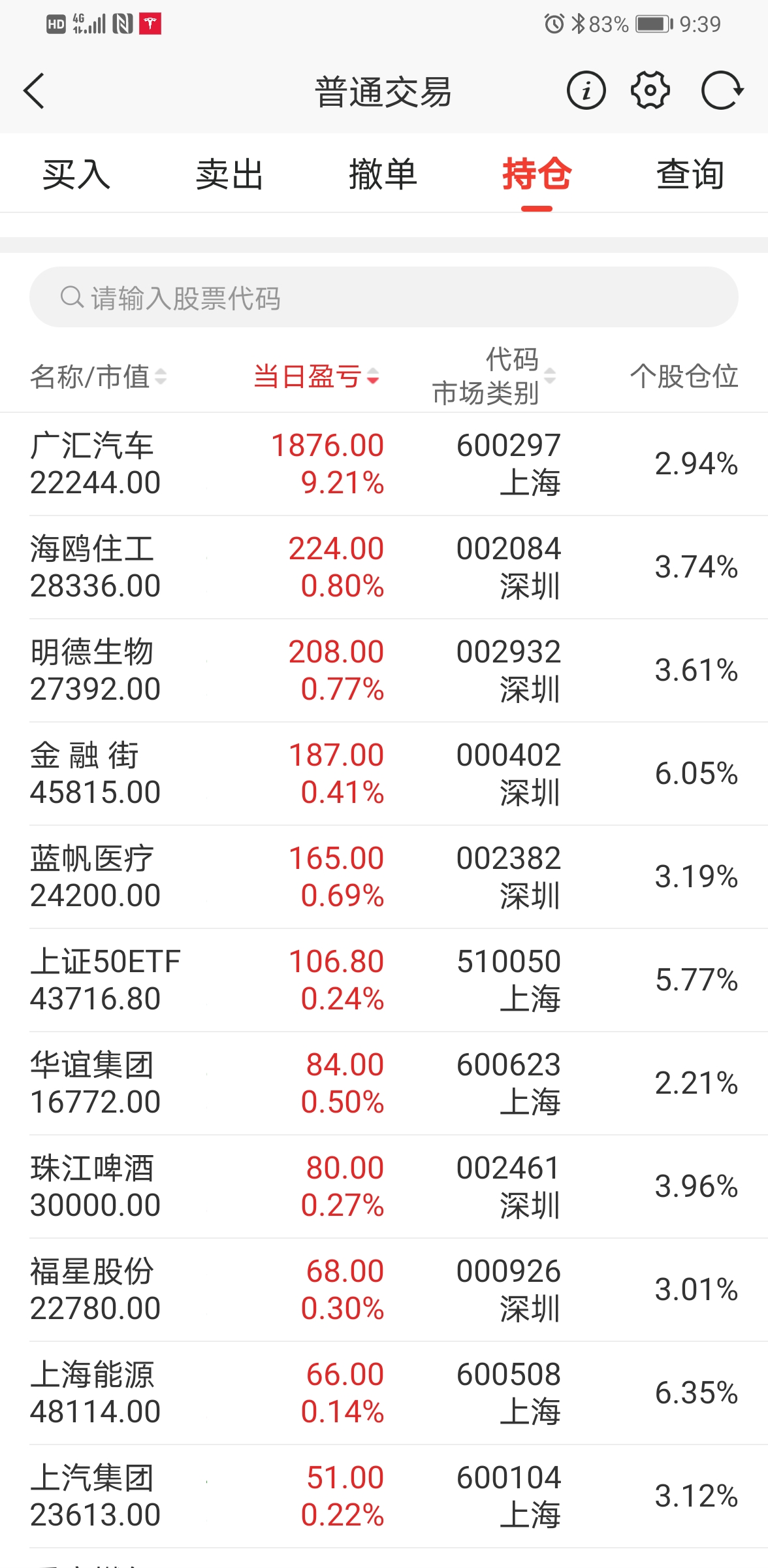
Task: Open the 广汇汽车 holding row
Action: [x=384, y=464]
